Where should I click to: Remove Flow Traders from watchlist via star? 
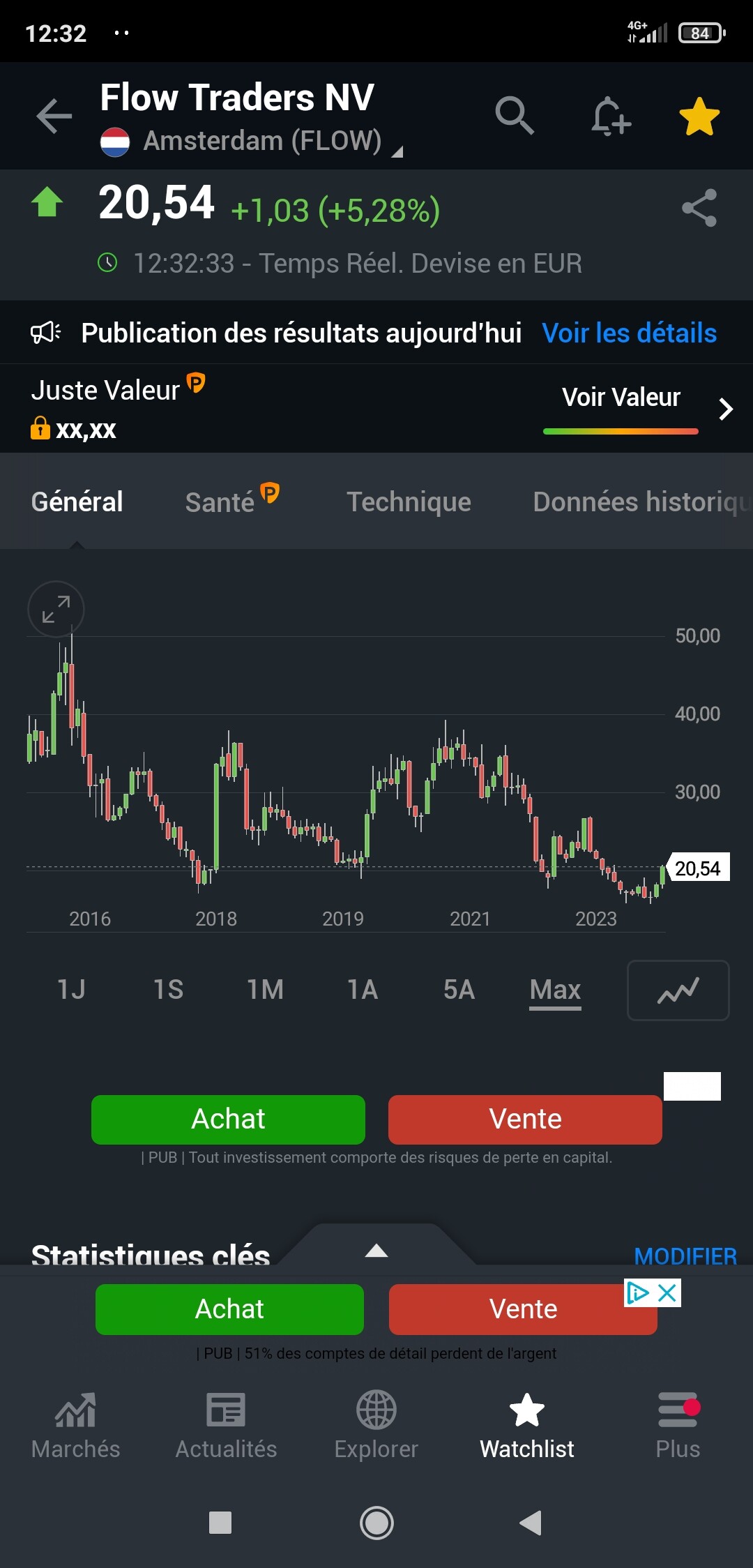tap(699, 116)
